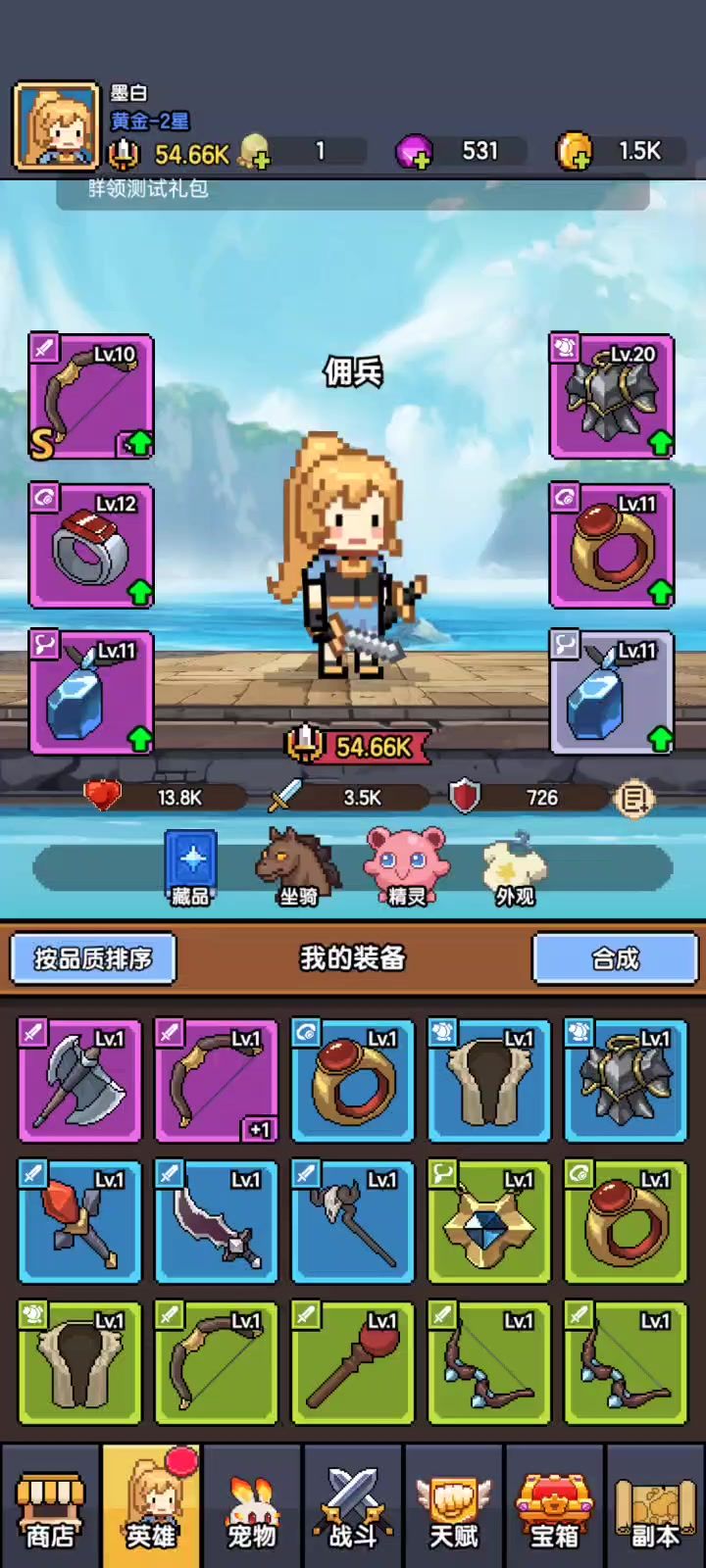This screenshot has height=1568, width=706.
Task: Open 藏品 collection
Action: (191, 866)
